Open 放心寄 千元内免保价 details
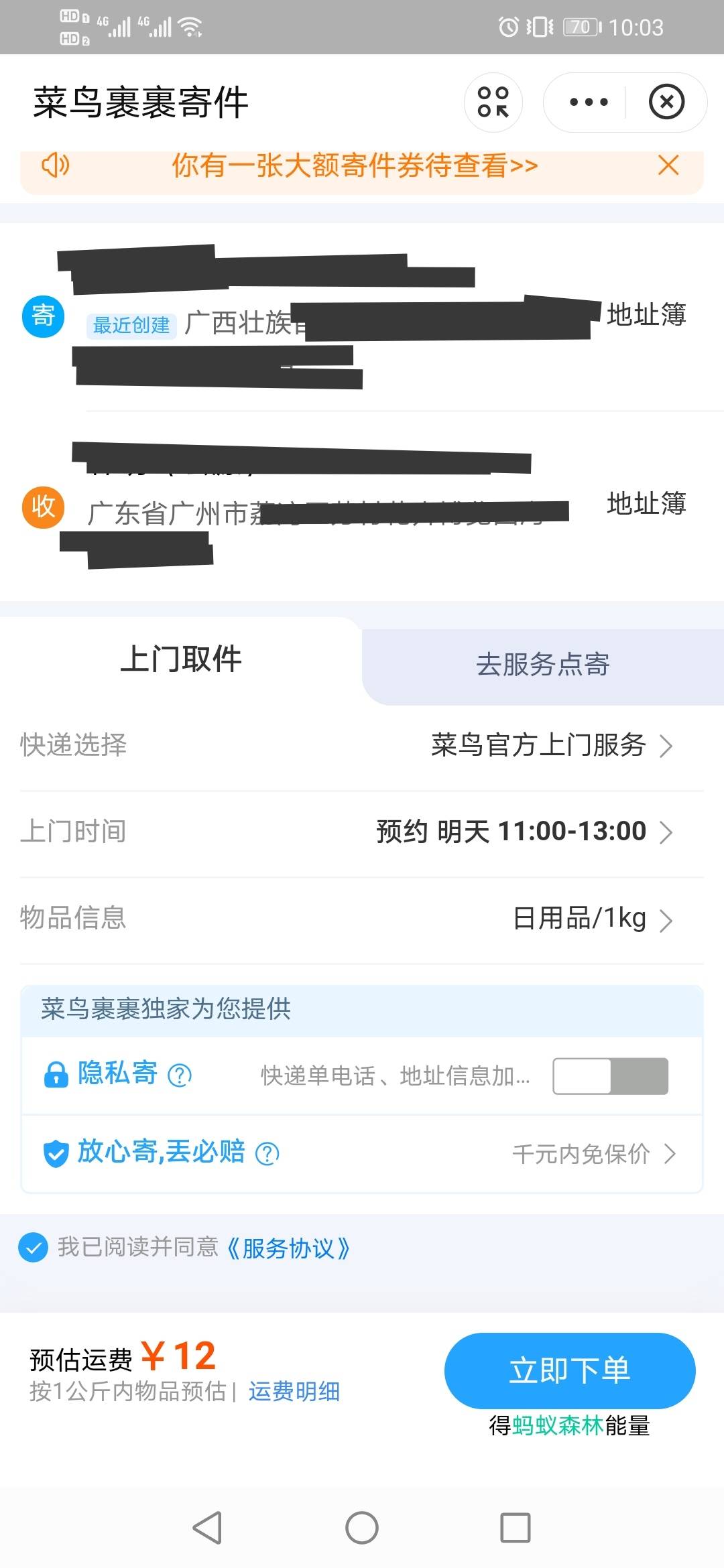Viewport: 724px width, 1568px height. (x=593, y=1154)
